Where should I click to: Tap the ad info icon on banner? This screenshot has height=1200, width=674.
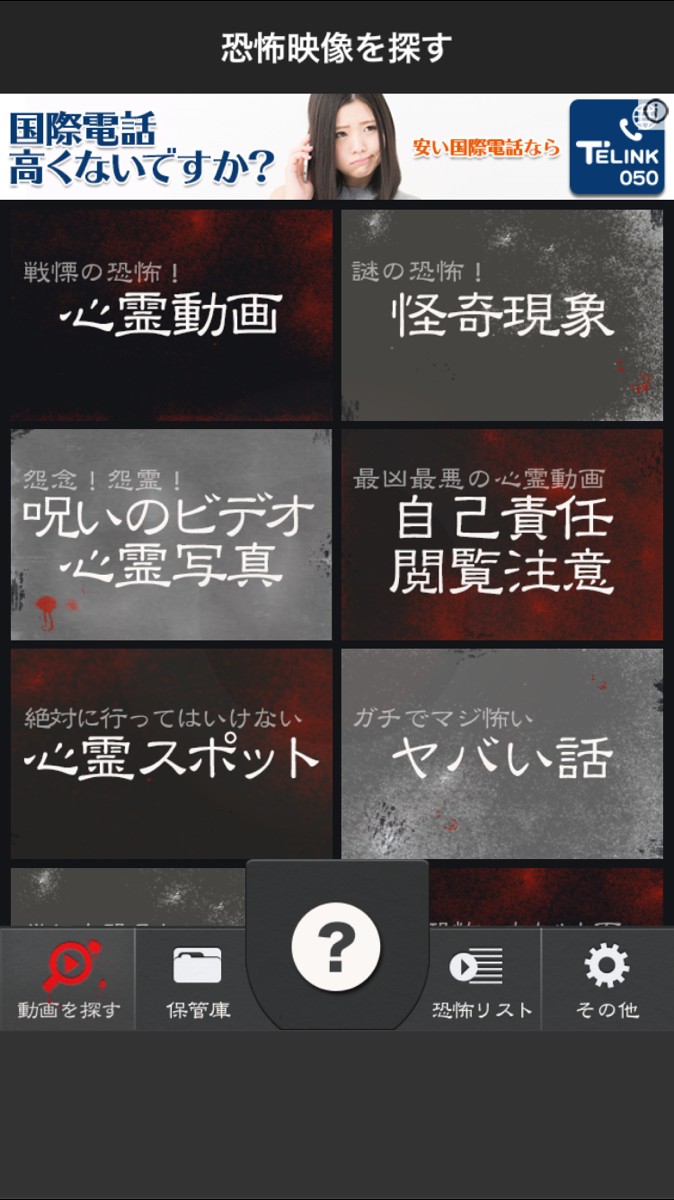656,111
